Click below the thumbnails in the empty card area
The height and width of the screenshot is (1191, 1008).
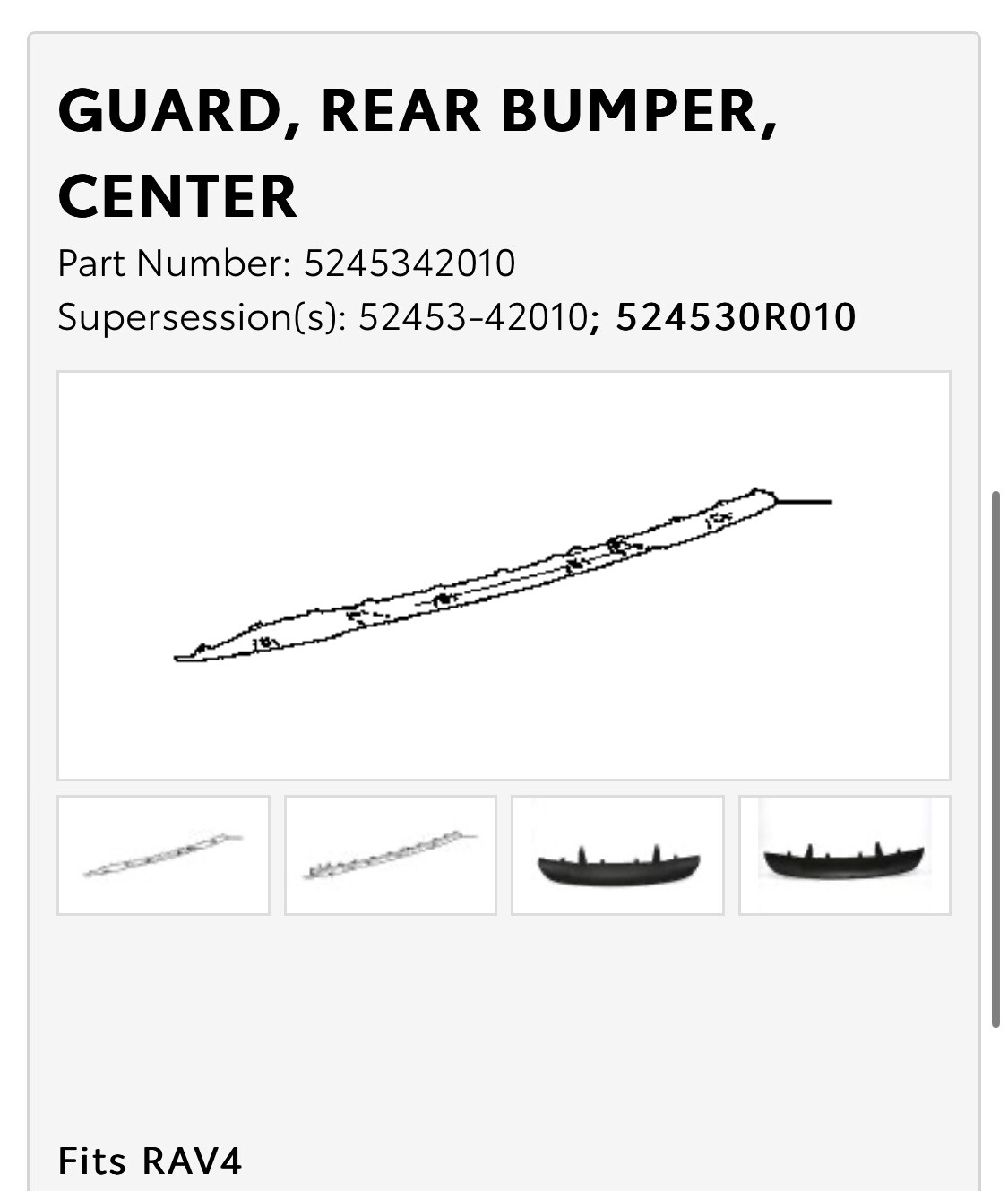[502, 1004]
